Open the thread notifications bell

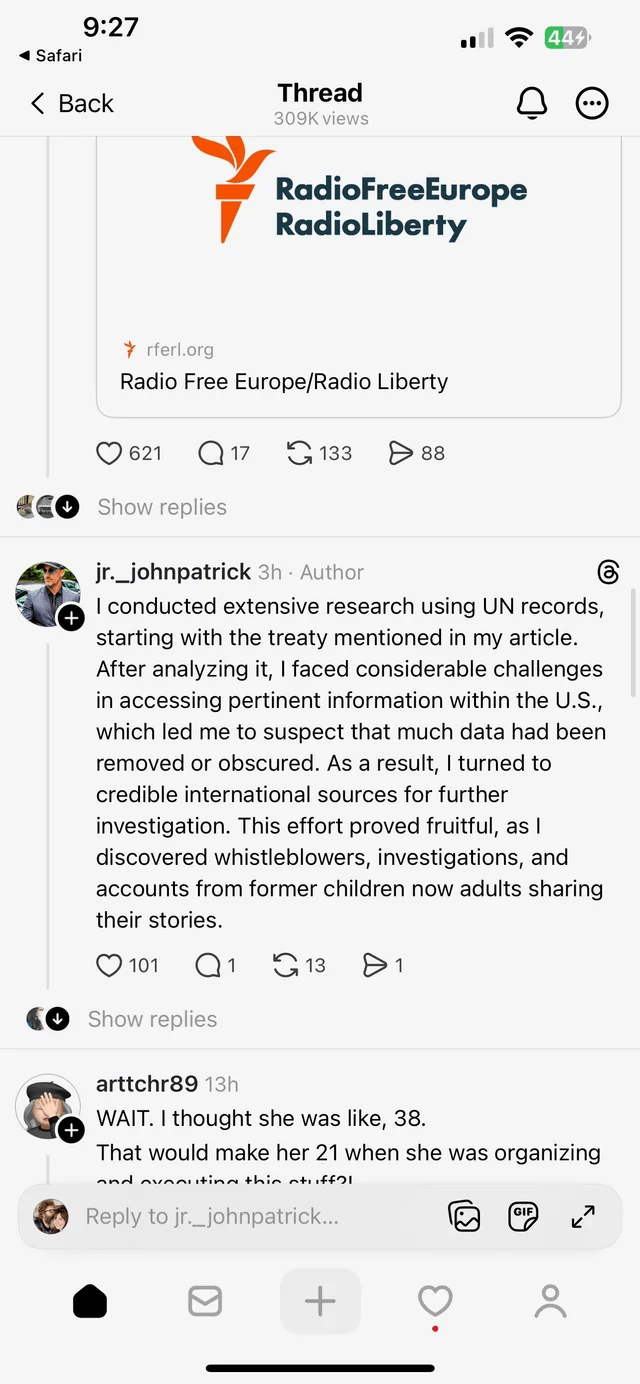pyautogui.click(x=532, y=104)
